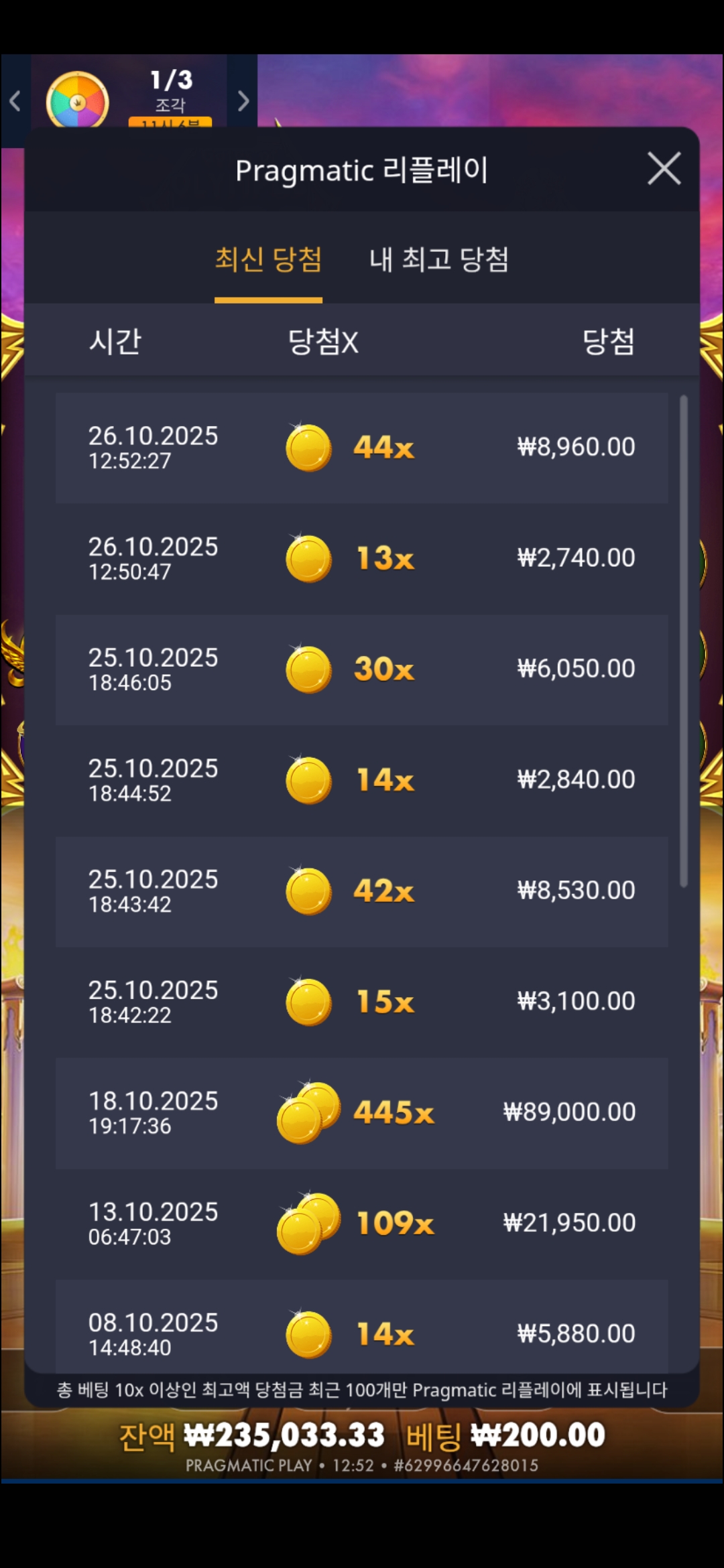724x1568 pixels.
Task: Open the 14x win at 18:44:52
Action: click(361, 780)
